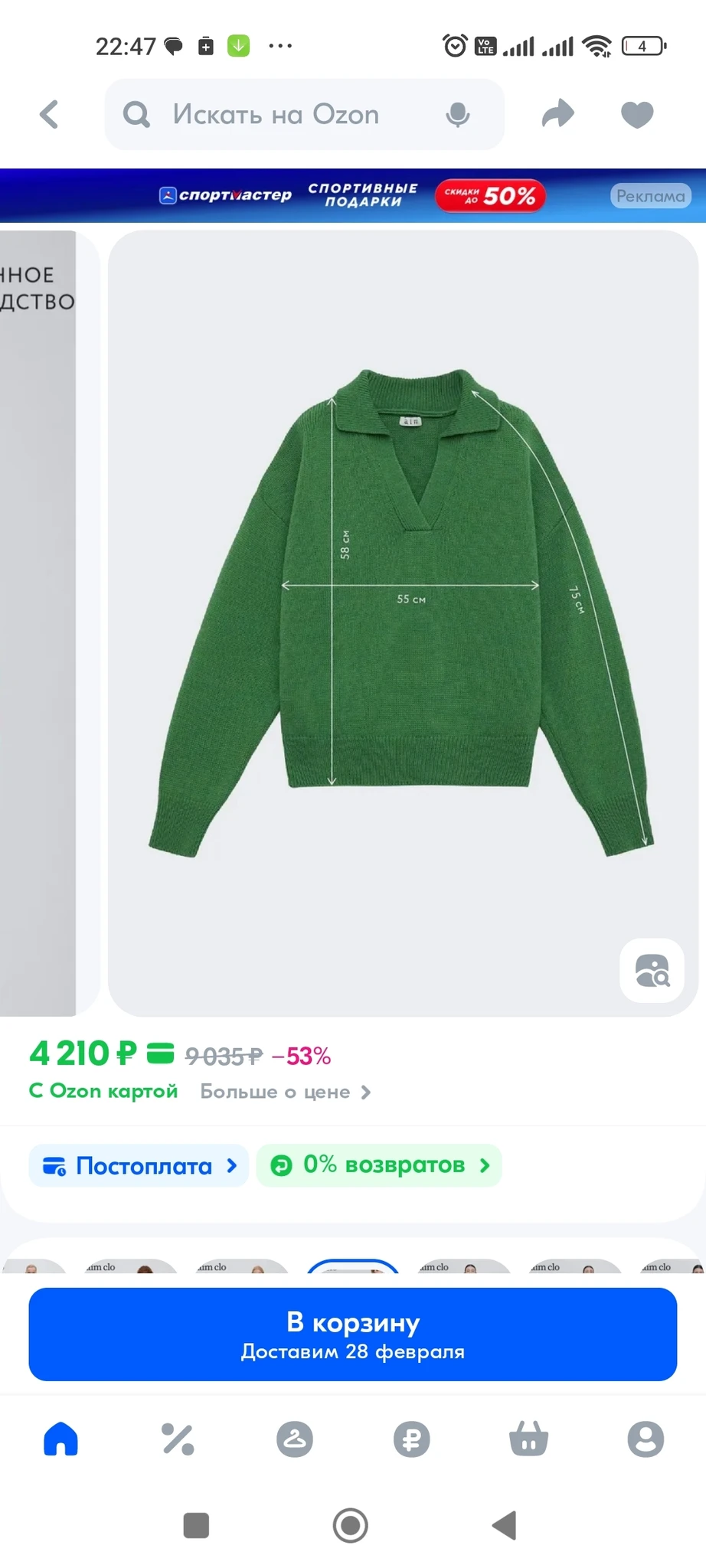Open the ruble finance tab
The height and width of the screenshot is (1568, 706).
412,1439
